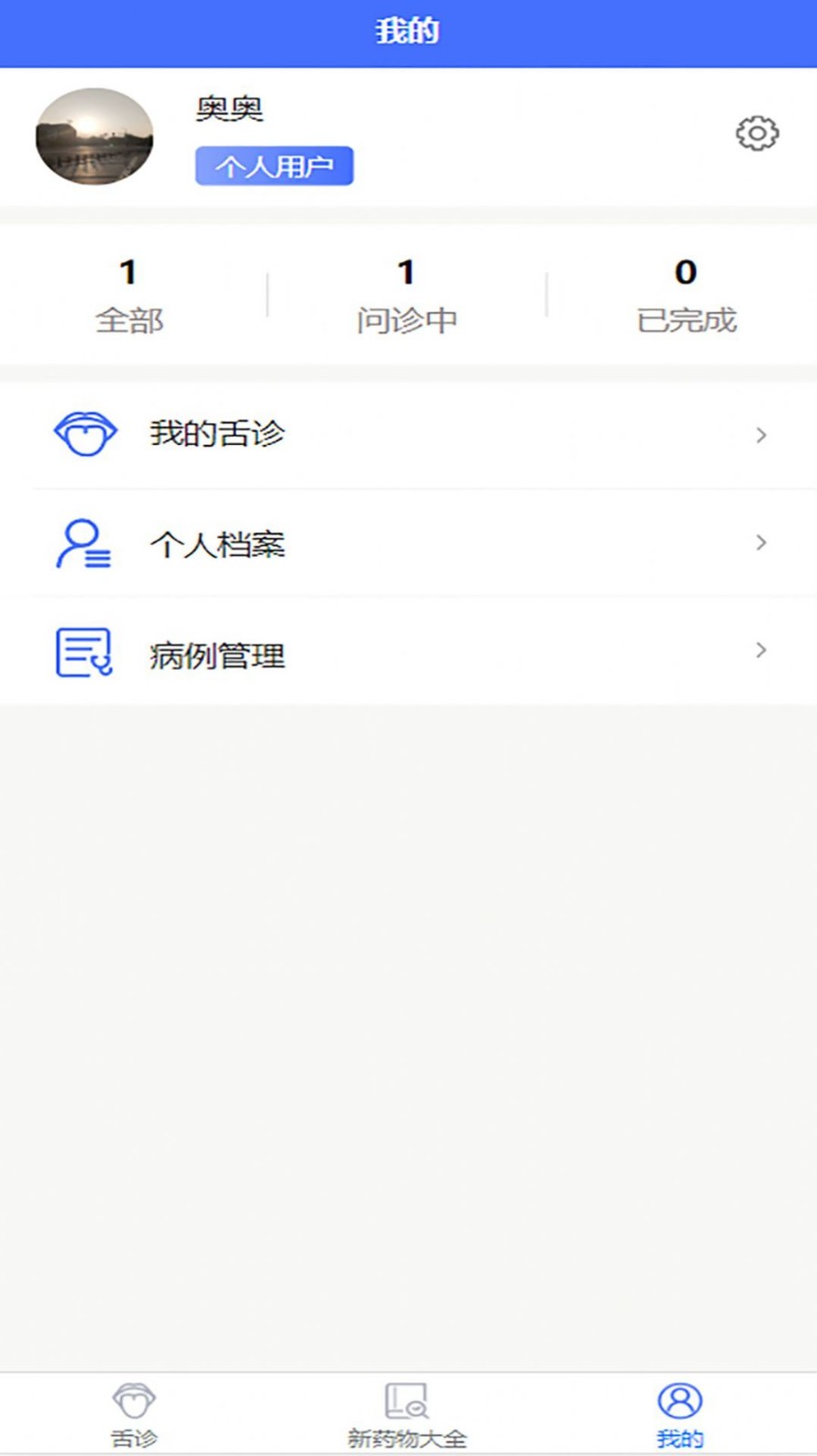
Task: Switch to the 舌诊 tab
Action: click(x=135, y=1413)
